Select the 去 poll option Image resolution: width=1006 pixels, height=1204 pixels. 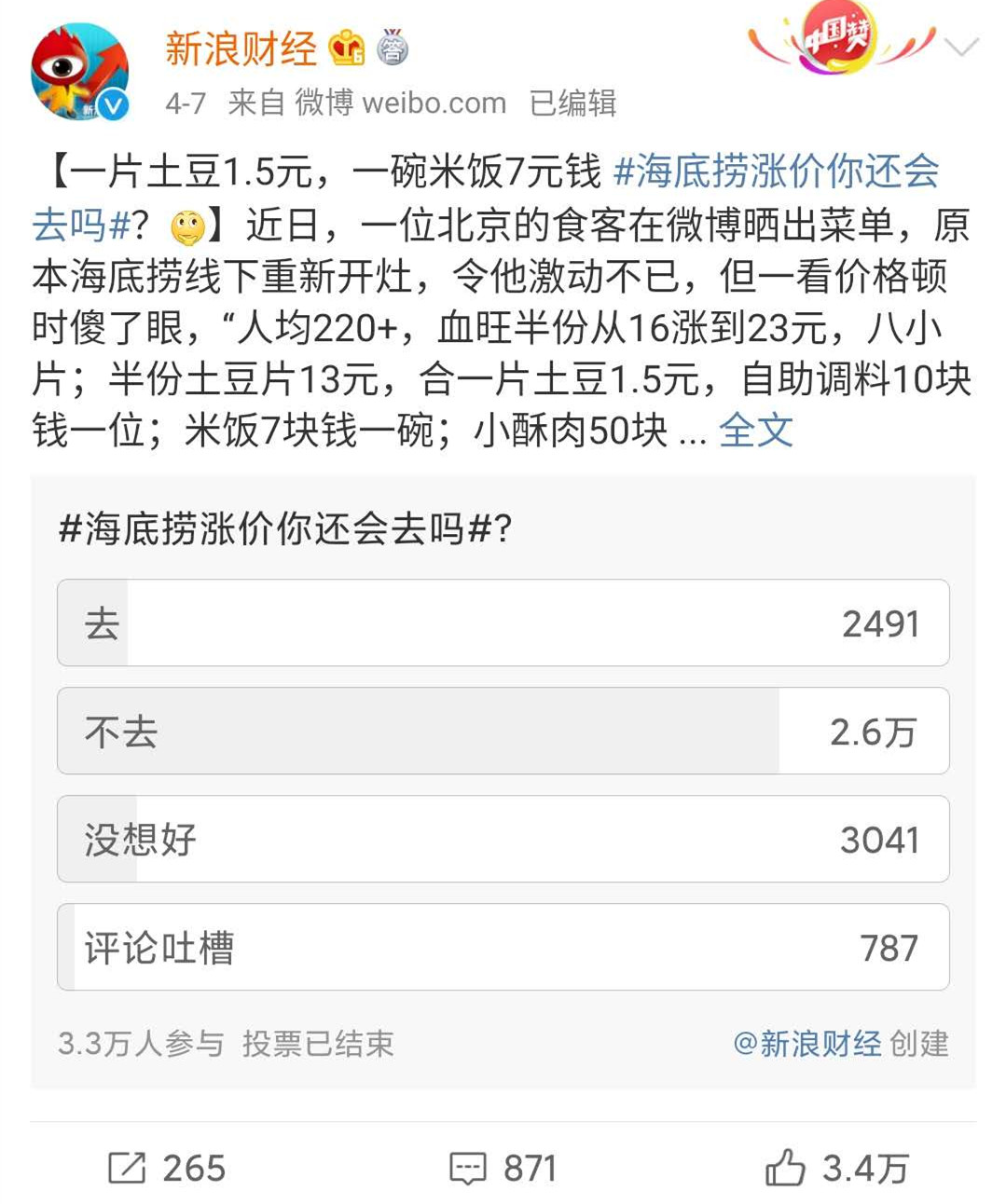[x=503, y=623]
